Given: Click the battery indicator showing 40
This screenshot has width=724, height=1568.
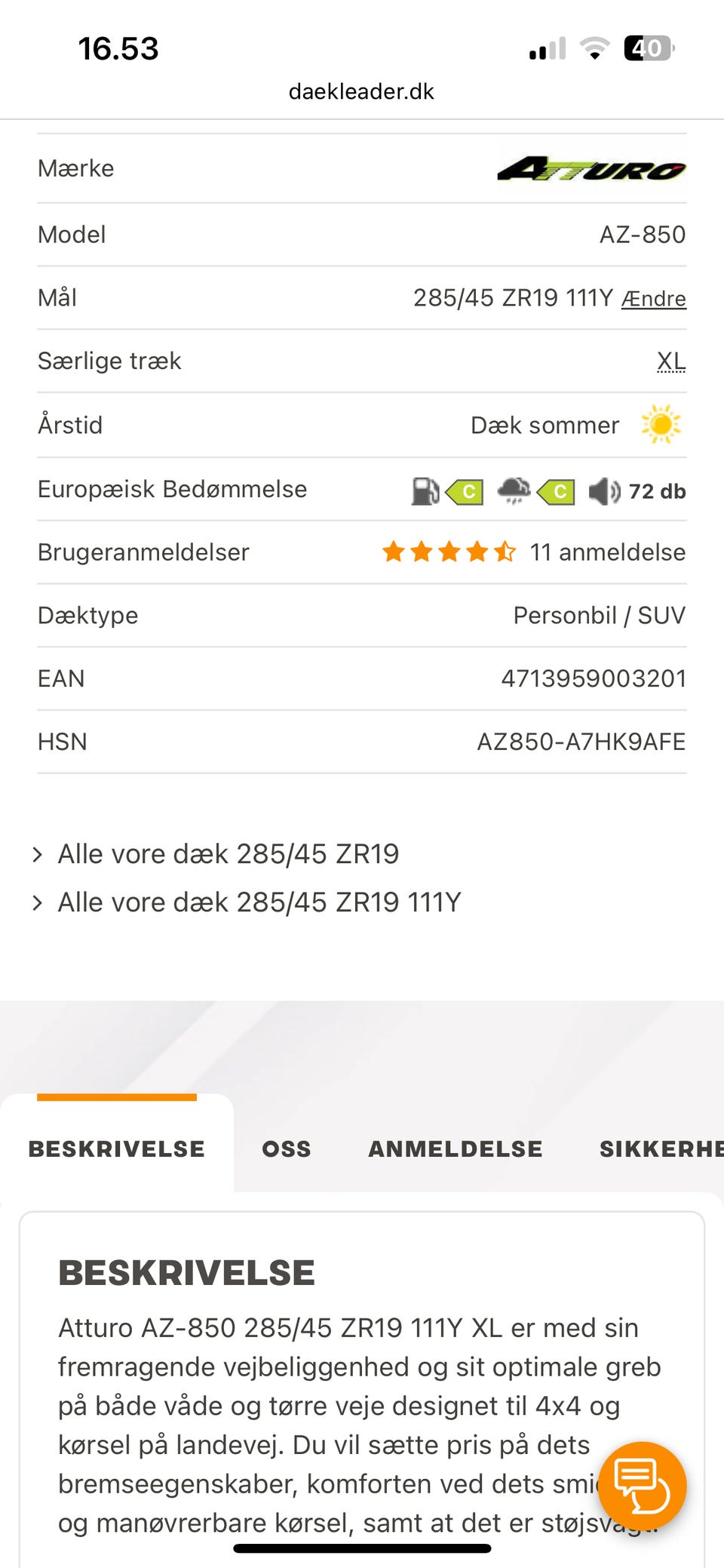Looking at the screenshot, I should pos(646,48).
